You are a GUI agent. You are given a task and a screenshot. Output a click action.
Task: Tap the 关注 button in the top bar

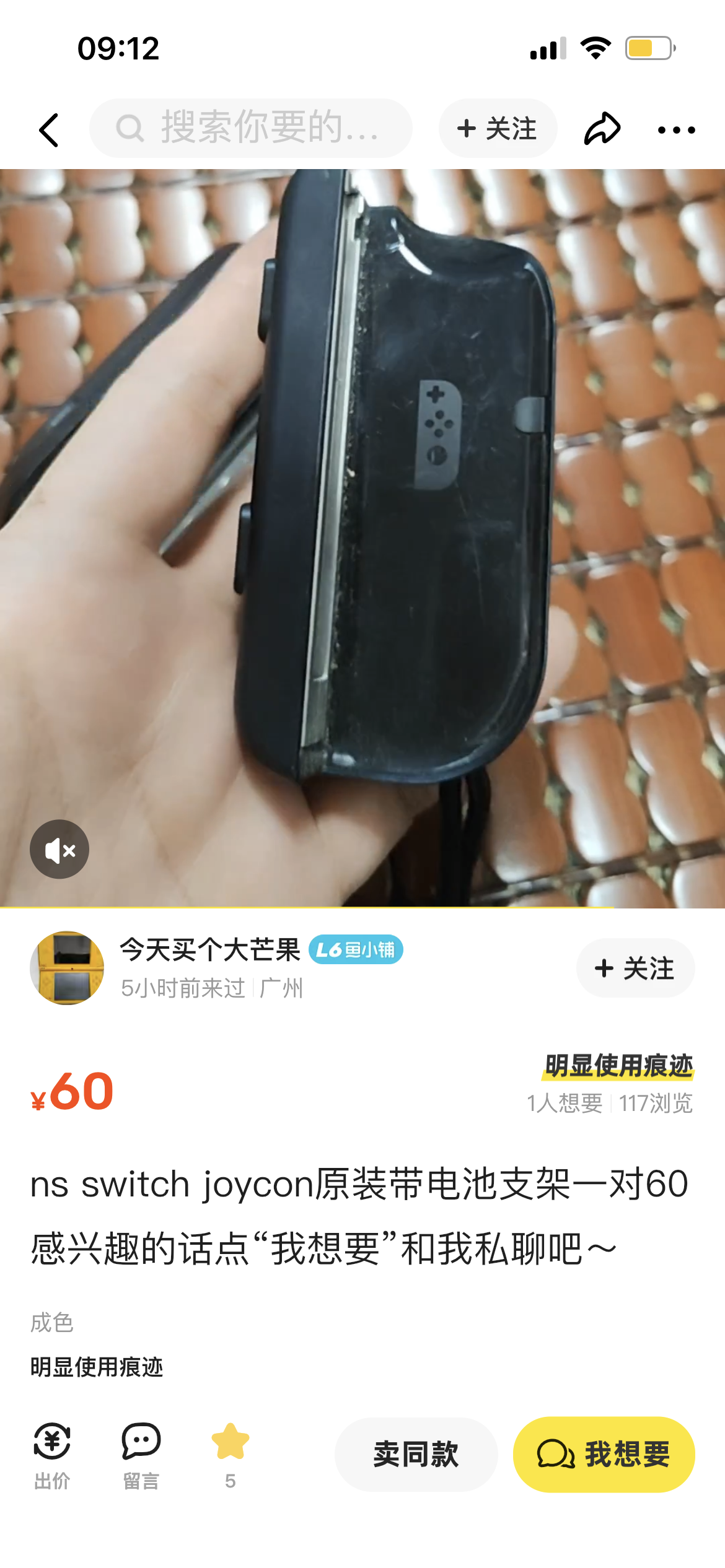[x=498, y=128]
